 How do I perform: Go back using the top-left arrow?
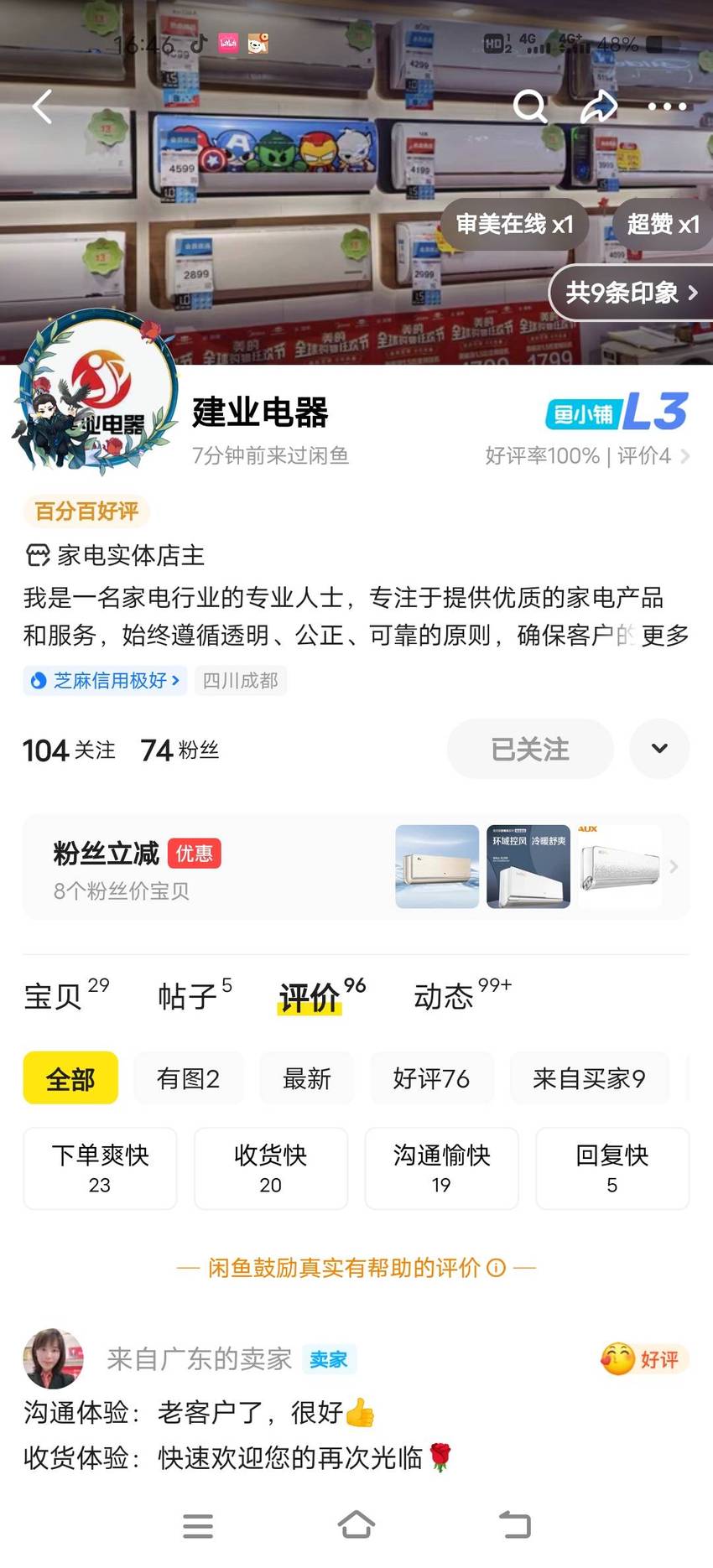click(x=42, y=106)
